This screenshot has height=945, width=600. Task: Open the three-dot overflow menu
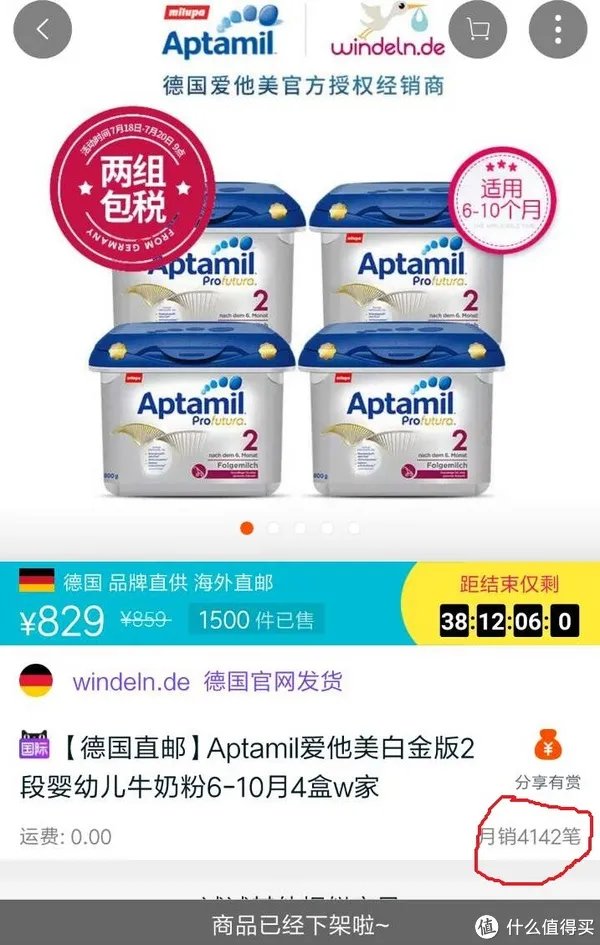coord(557,30)
